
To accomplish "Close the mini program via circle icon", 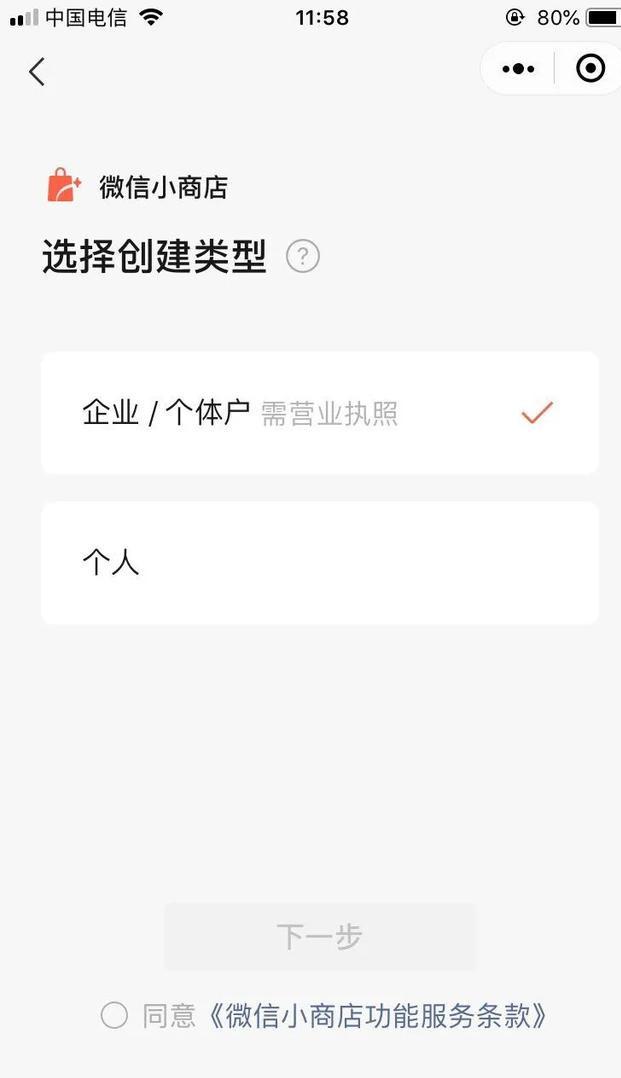I will [x=590, y=69].
